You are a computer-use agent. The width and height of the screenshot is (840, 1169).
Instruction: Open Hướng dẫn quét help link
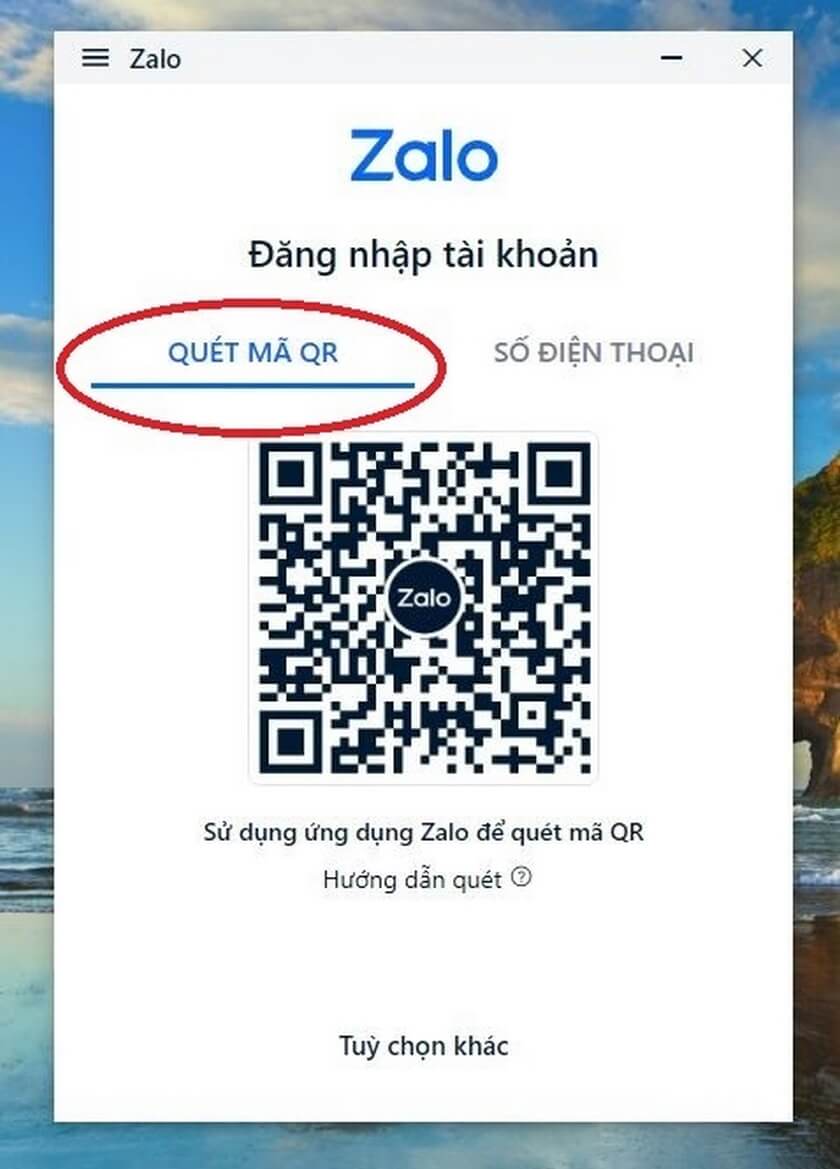tap(426, 880)
